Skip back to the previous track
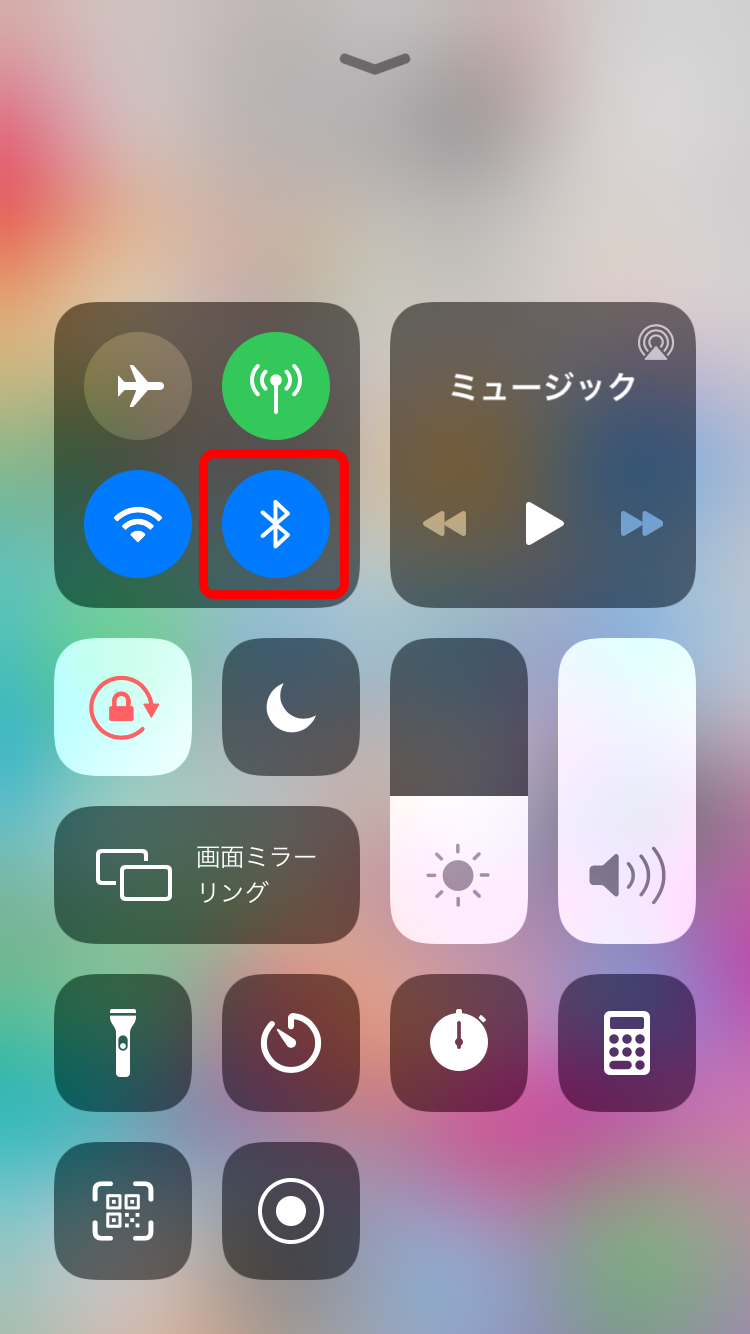750x1334 pixels. pos(445,523)
